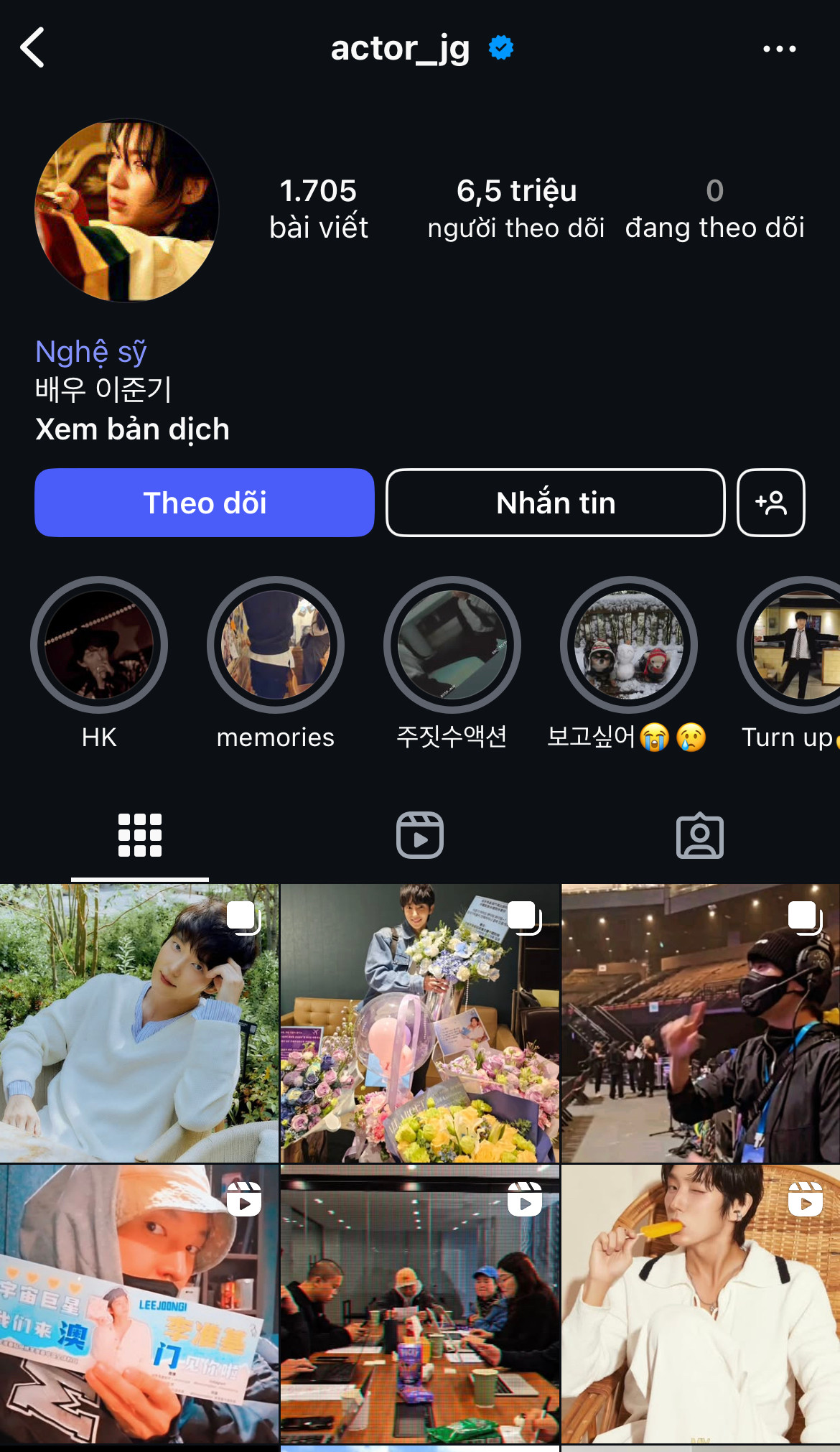View the profile picture
Image resolution: width=840 pixels, height=1452 pixels.
(x=127, y=210)
